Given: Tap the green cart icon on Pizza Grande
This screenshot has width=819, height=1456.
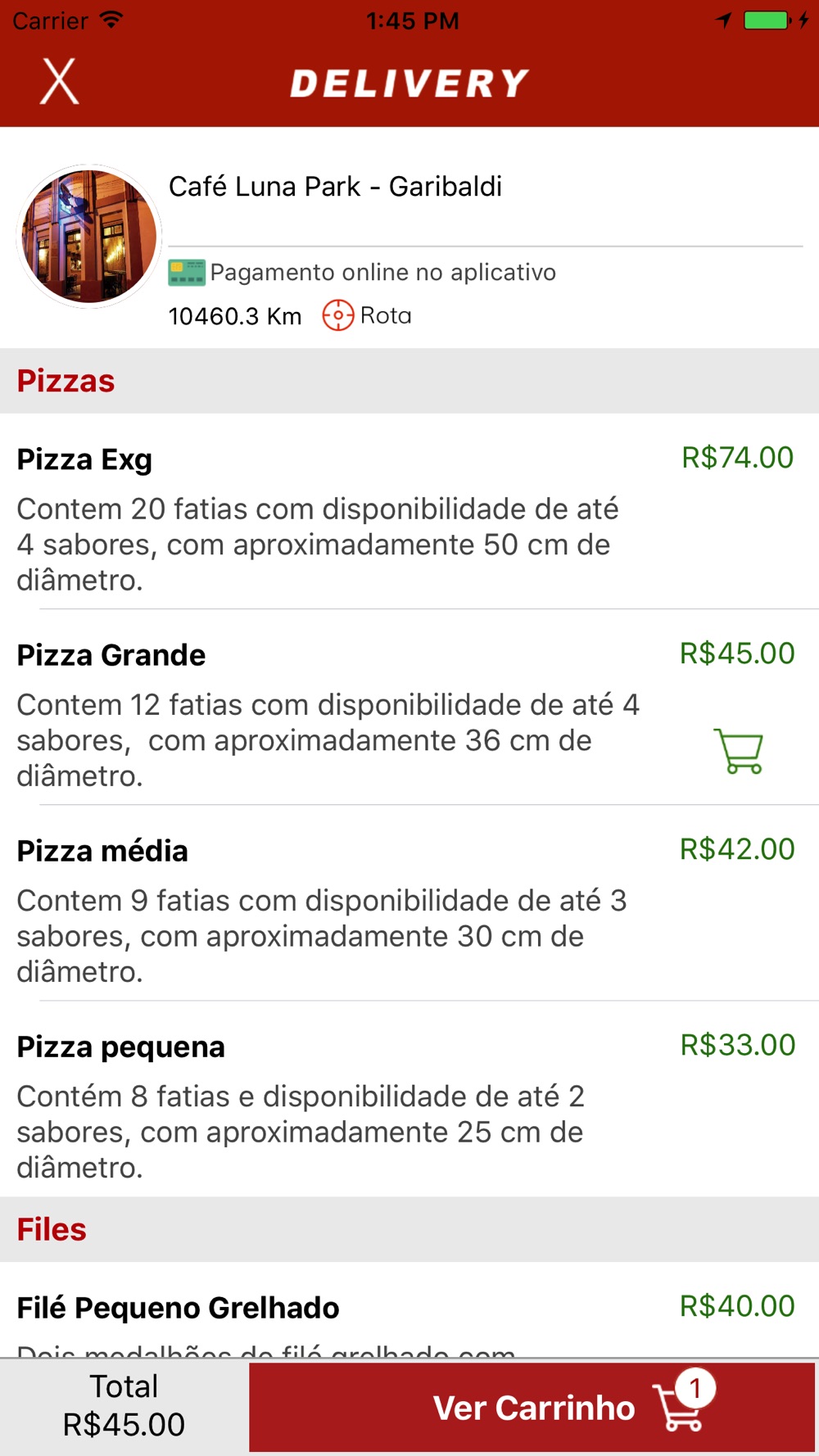Looking at the screenshot, I should [x=740, y=750].
